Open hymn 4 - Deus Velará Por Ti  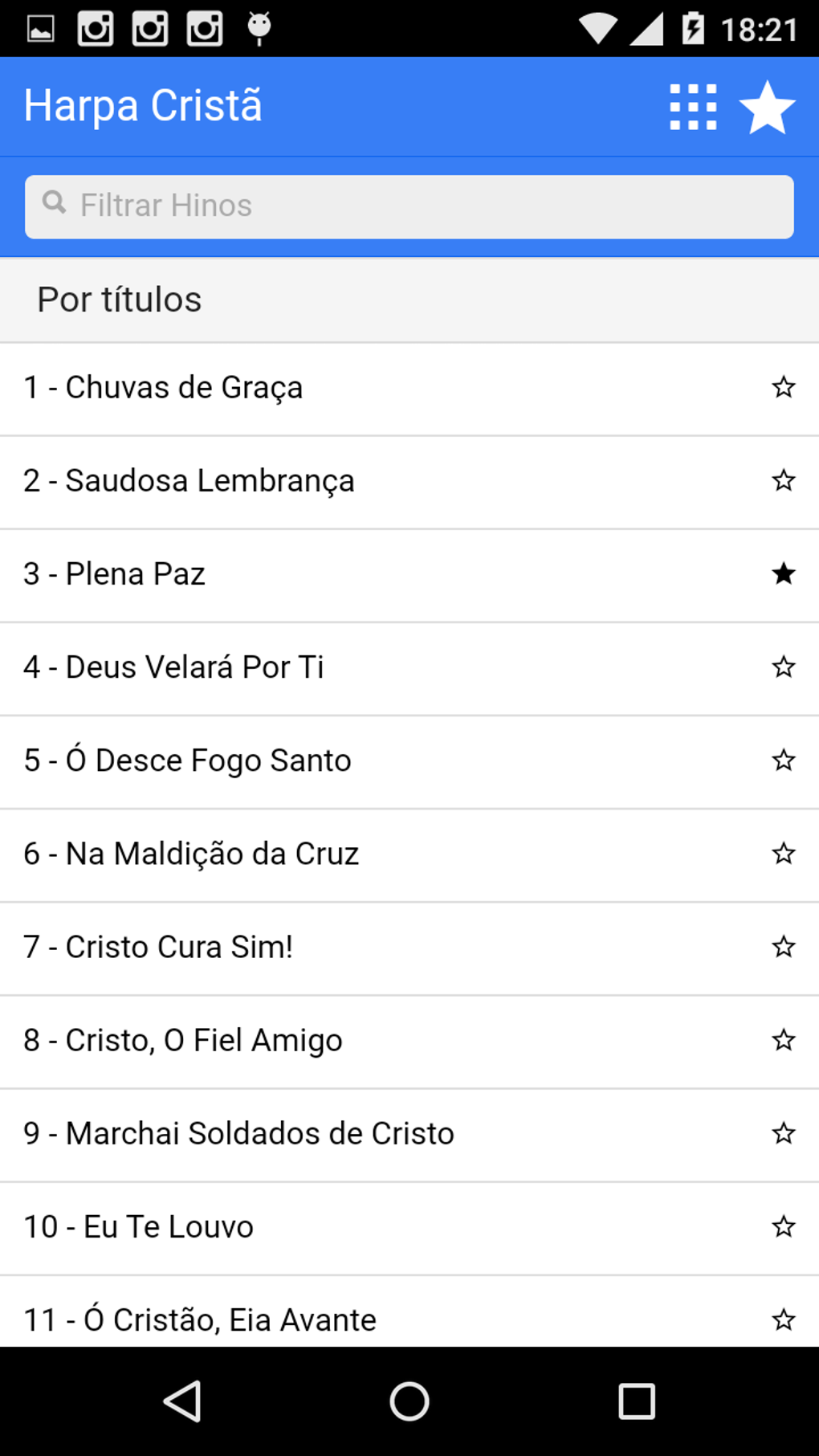(x=174, y=667)
